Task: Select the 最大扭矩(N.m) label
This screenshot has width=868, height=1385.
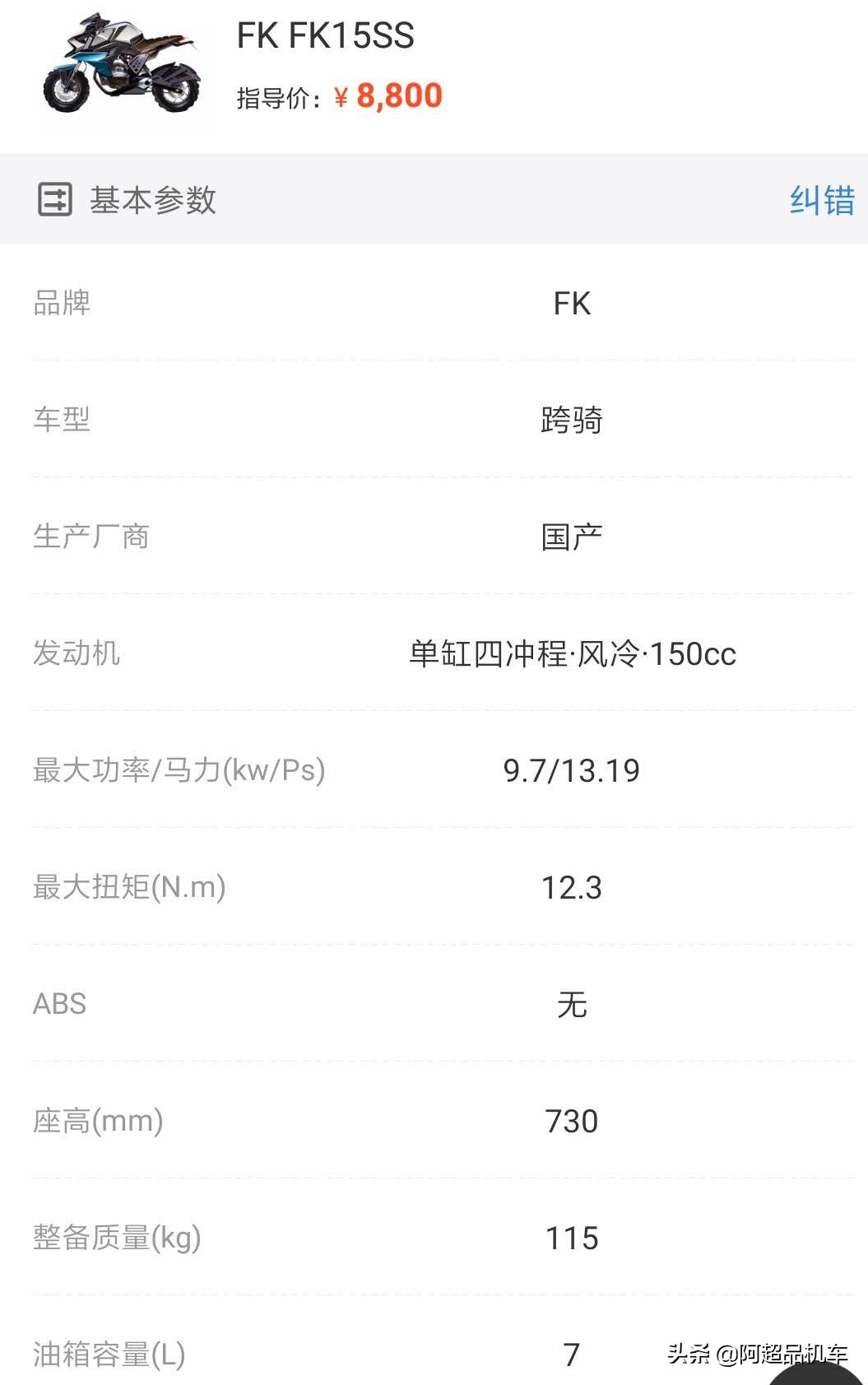Action: (128, 887)
